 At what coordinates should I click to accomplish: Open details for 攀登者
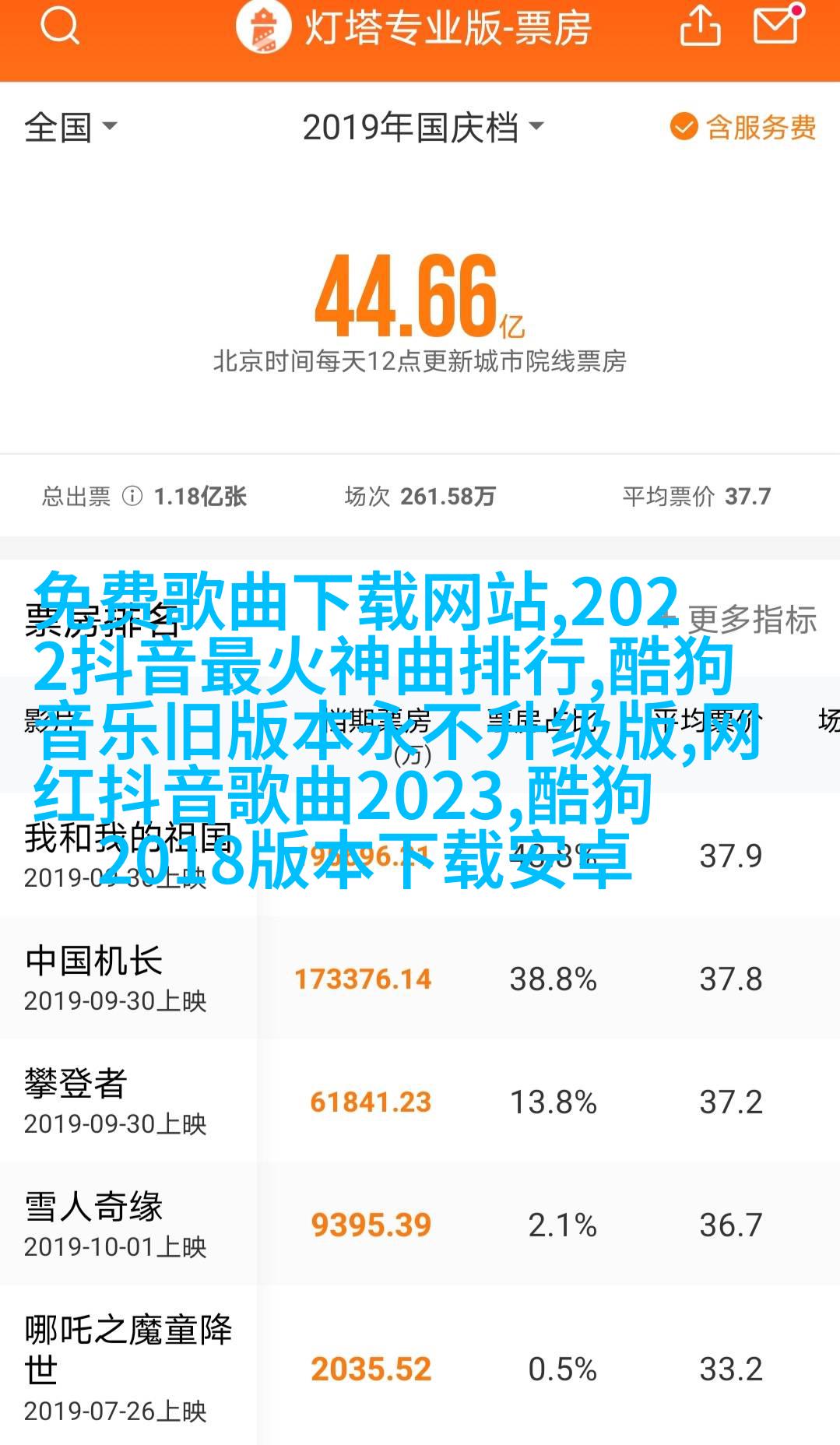tap(76, 1084)
